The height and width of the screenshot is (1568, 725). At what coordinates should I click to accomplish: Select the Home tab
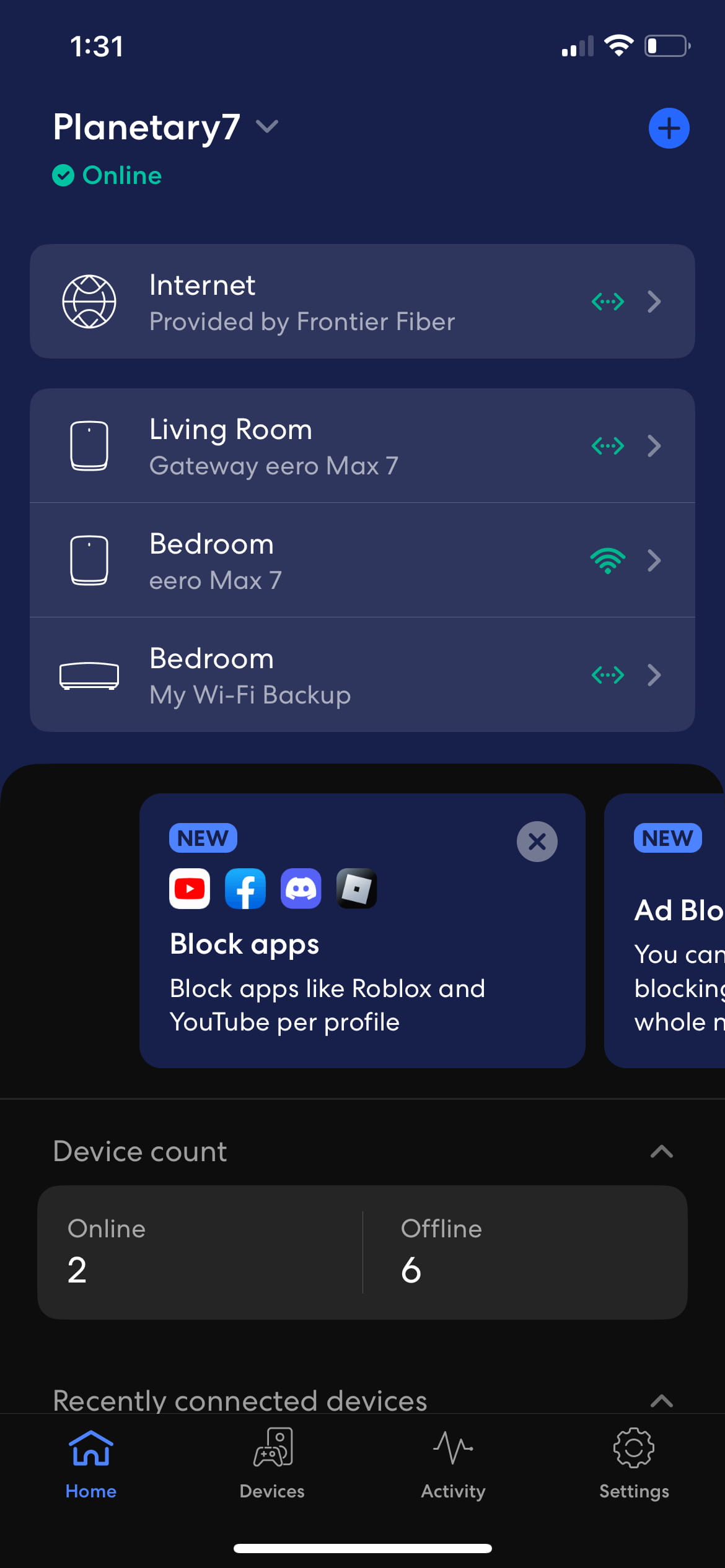pyautogui.click(x=91, y=1463)
